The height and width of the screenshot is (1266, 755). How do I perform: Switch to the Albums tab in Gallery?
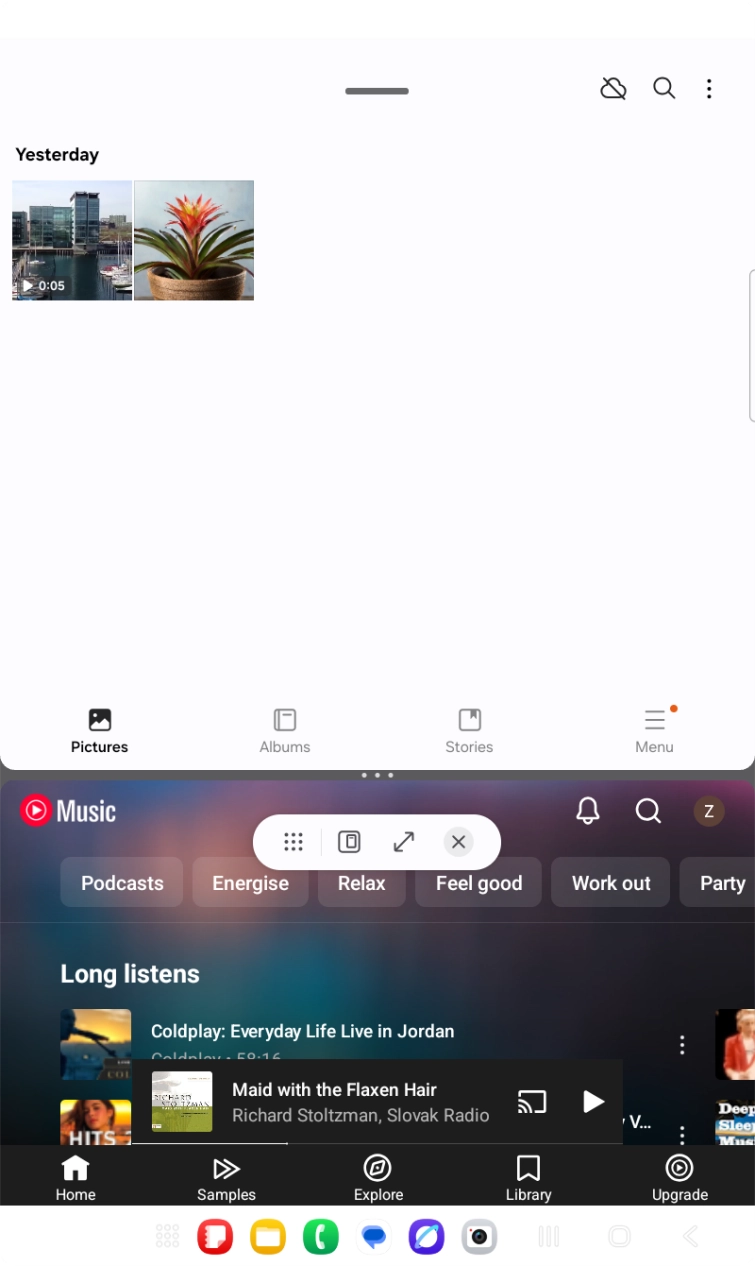[x=284, y=728]
